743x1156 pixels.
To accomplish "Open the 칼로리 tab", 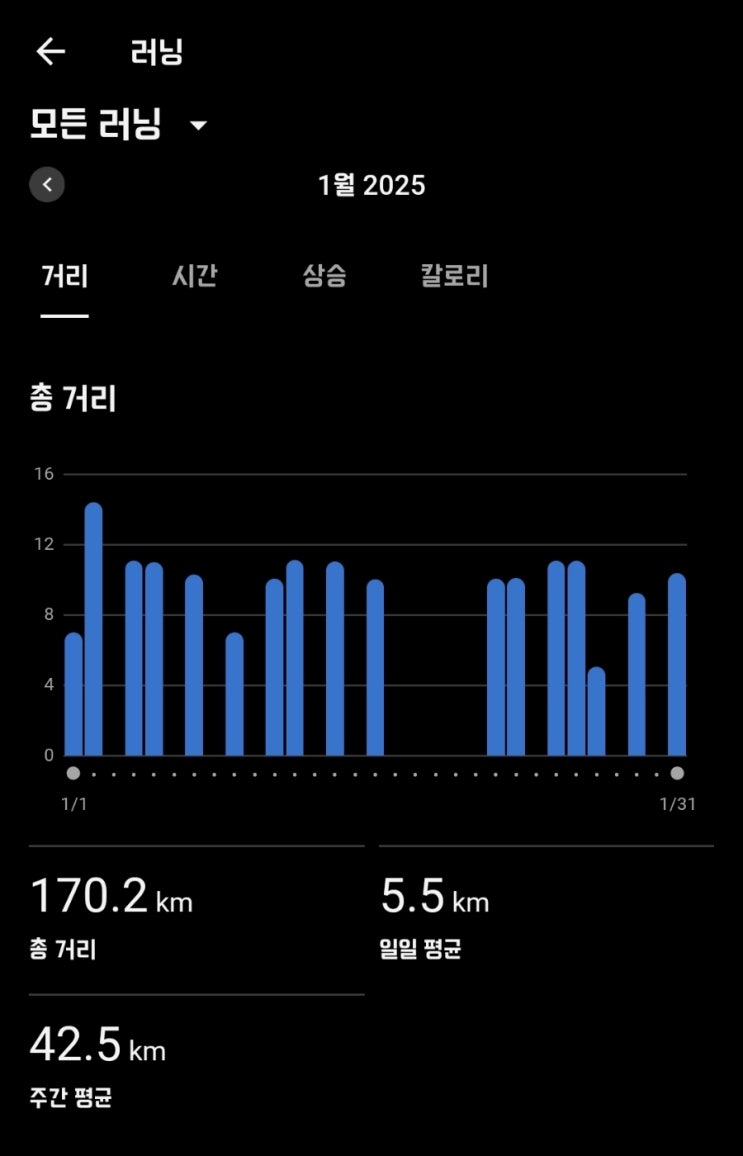I will tap(454, 276).
